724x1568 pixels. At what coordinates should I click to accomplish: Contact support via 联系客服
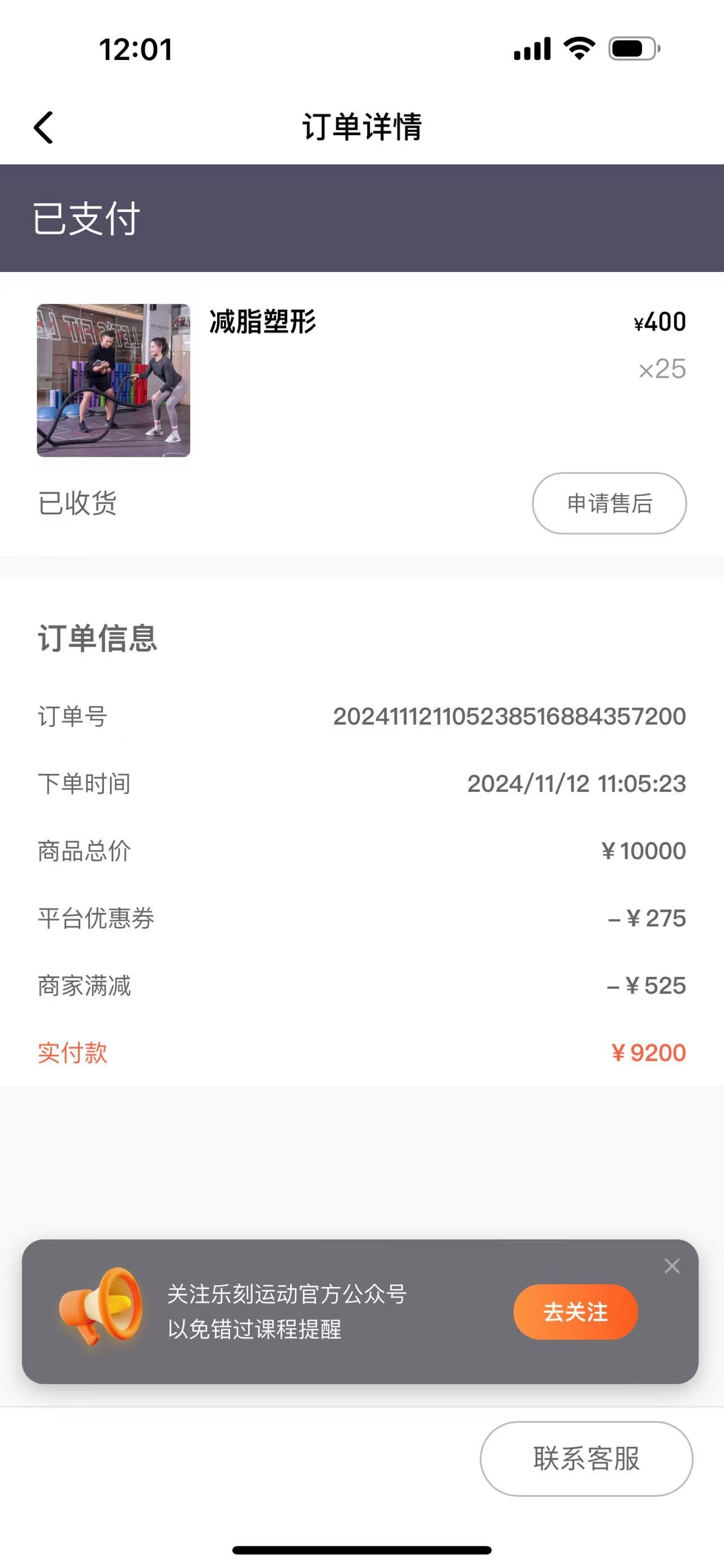pos(587,1458)
